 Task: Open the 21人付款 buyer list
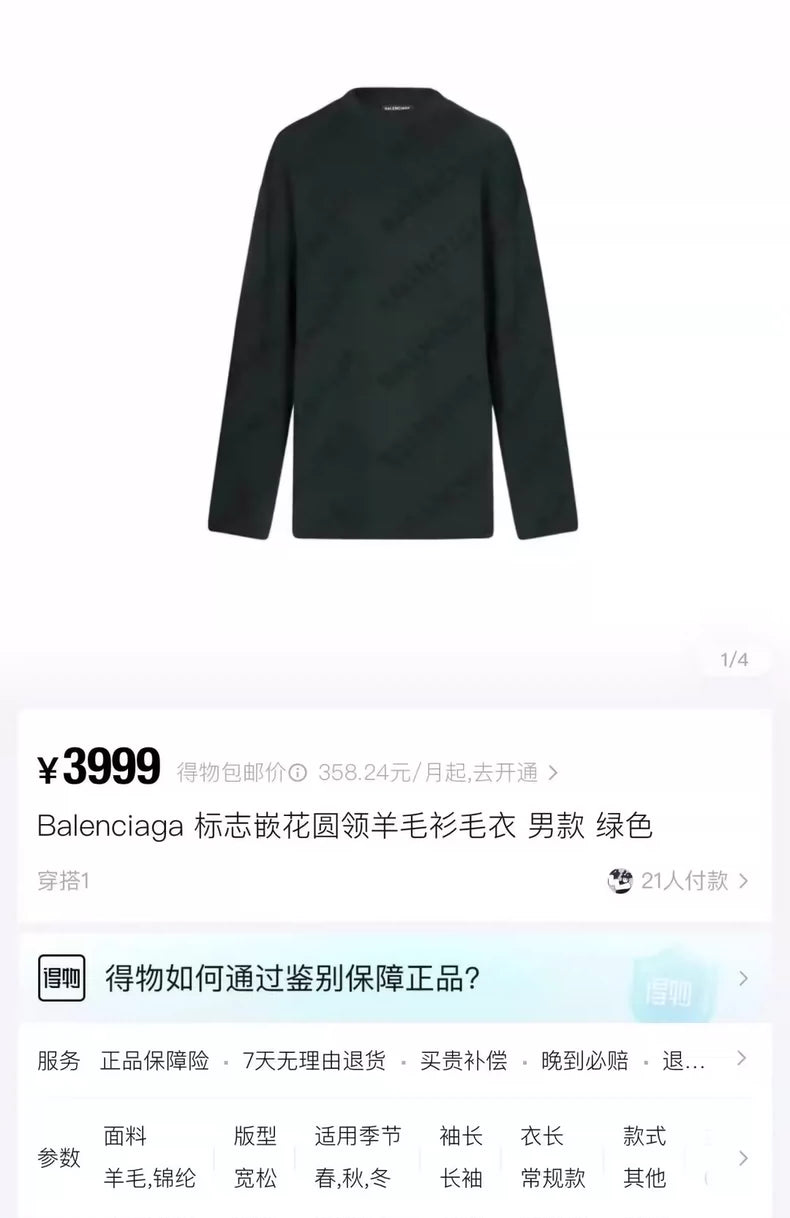pyautogui.click(x=683, y=881)
